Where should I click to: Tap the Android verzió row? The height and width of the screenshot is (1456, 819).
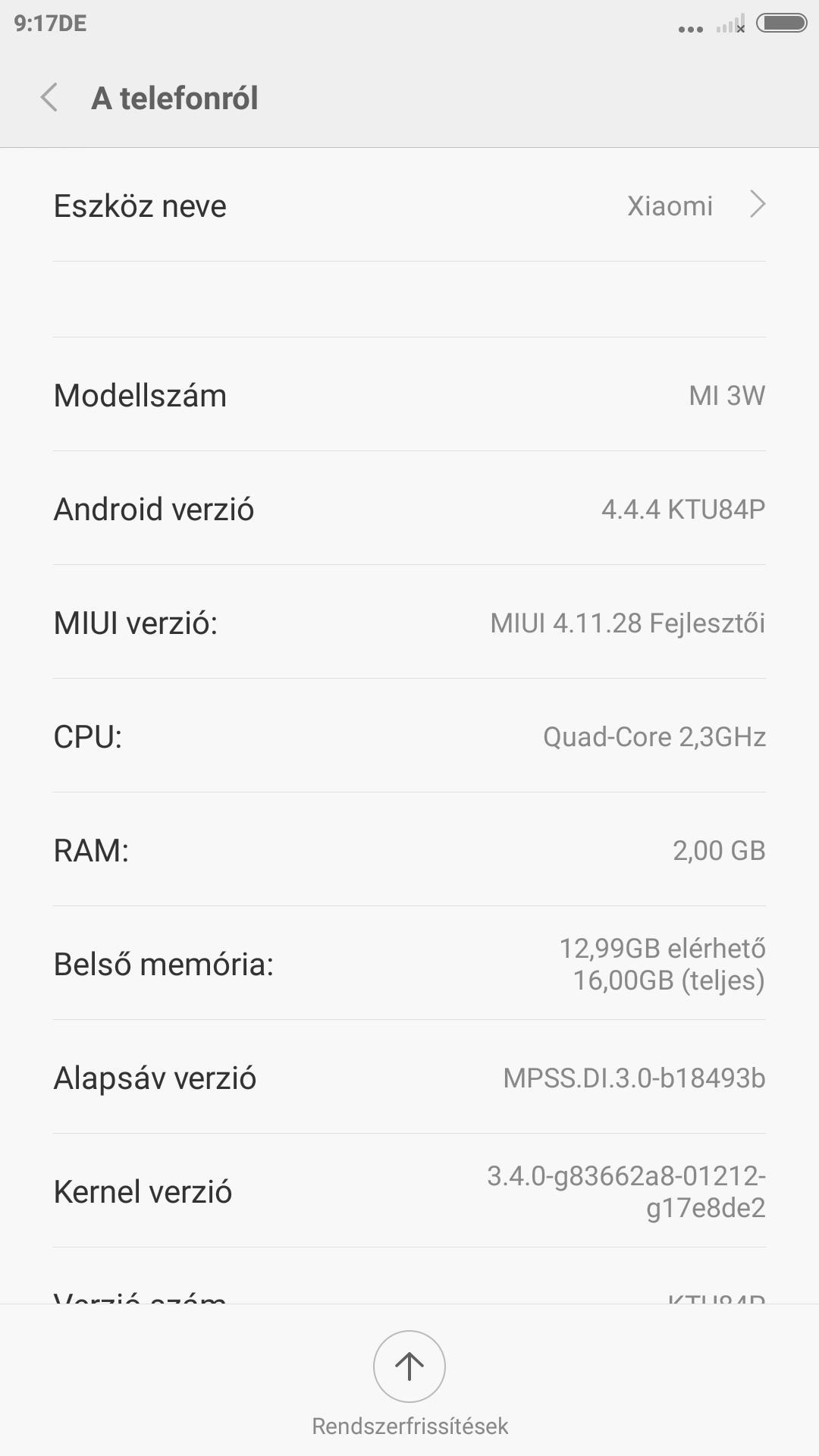tap(409, 509)
